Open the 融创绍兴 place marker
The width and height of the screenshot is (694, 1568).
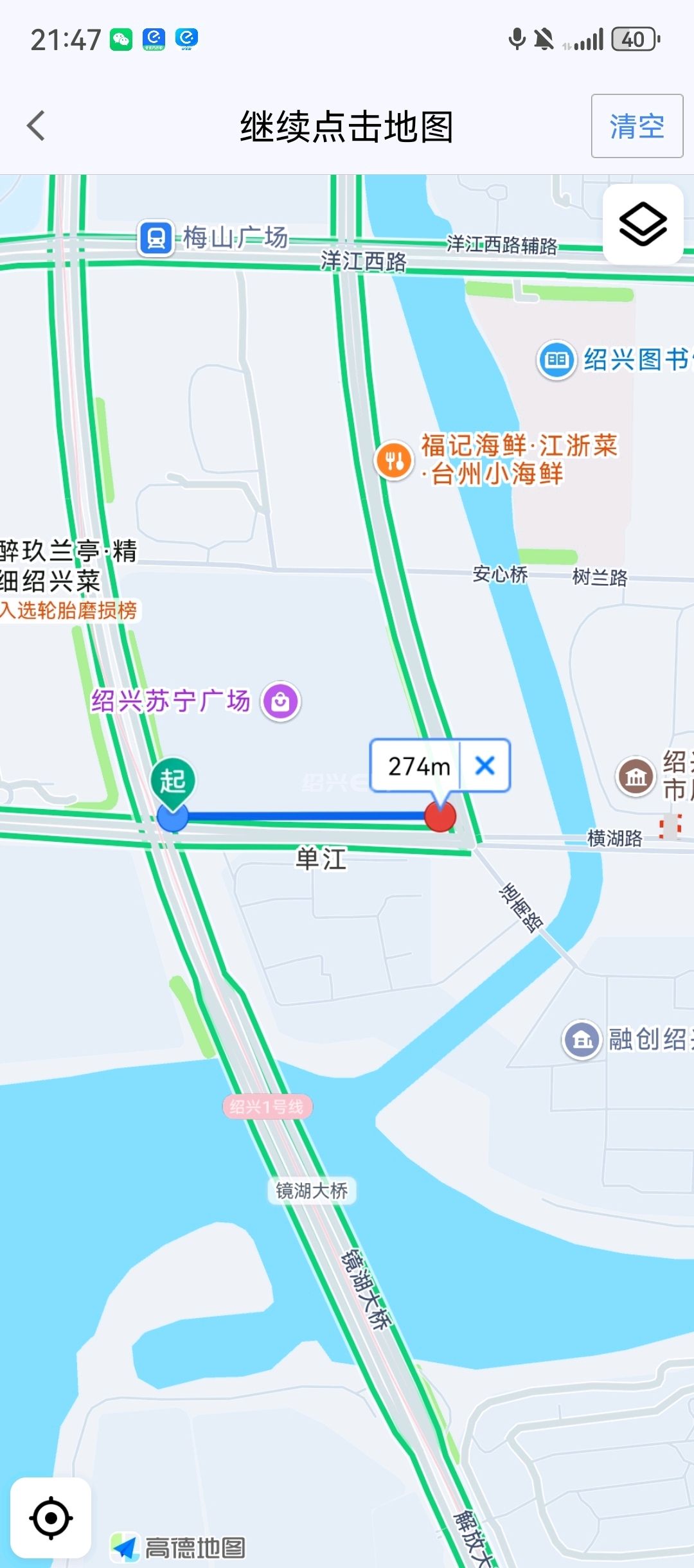[x=582, y=1039]
